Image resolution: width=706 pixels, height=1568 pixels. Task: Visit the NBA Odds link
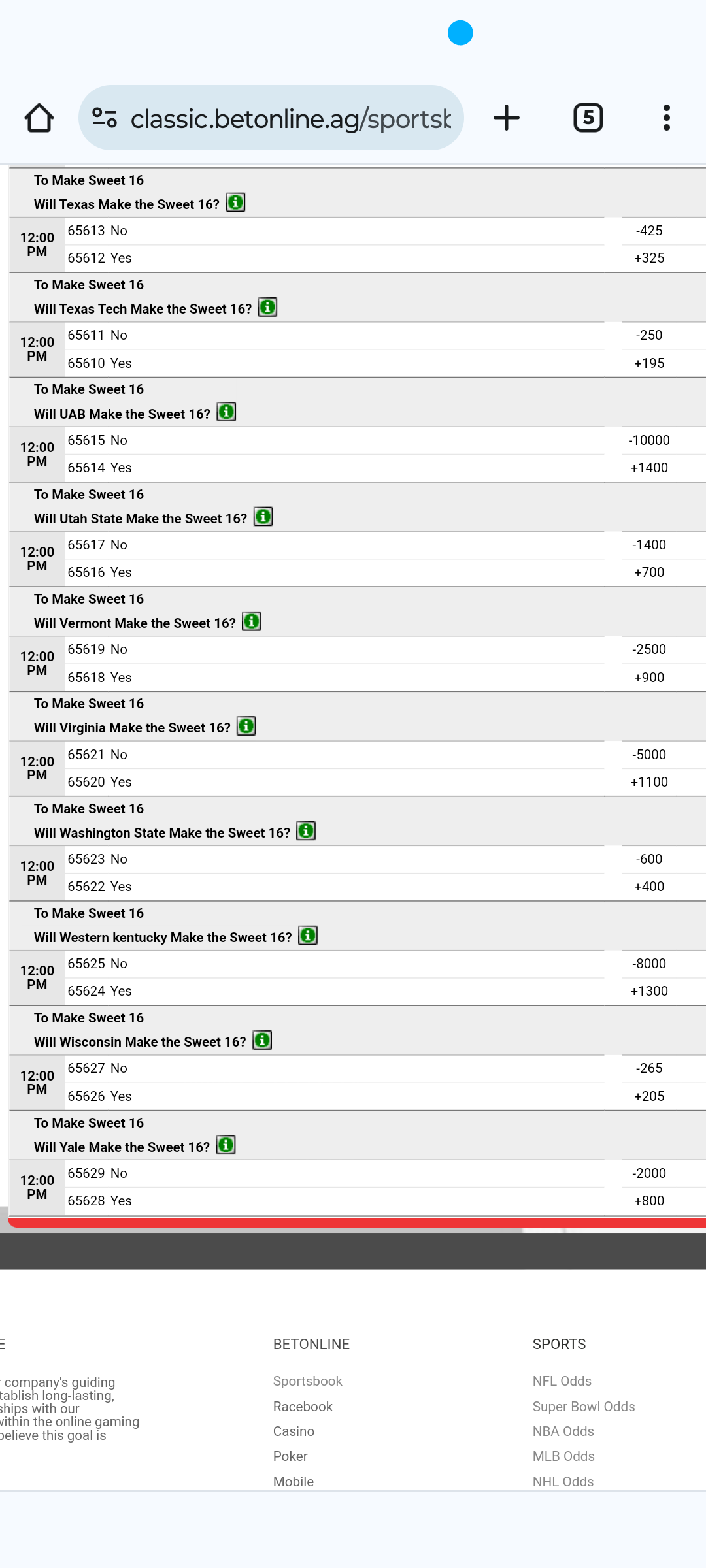[x=563, y=1431]
